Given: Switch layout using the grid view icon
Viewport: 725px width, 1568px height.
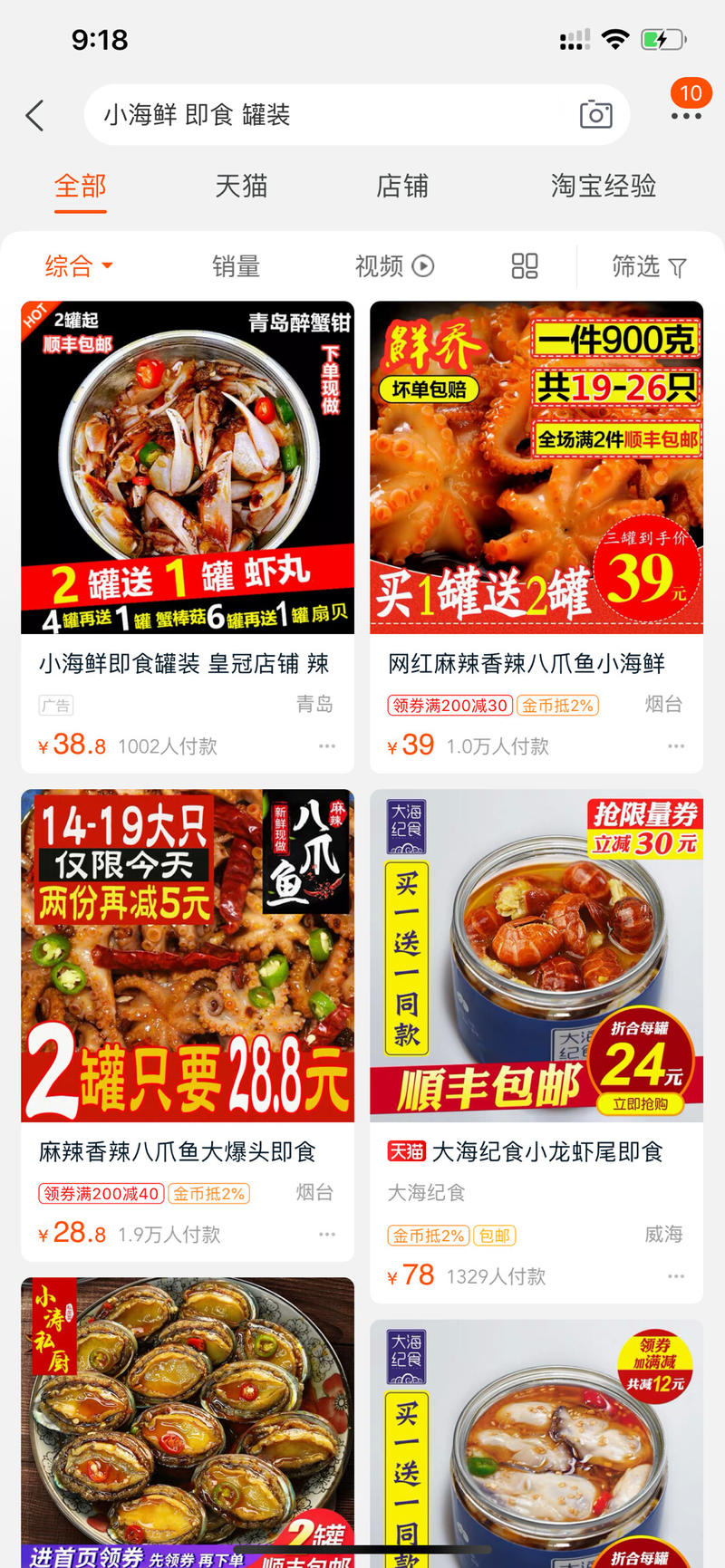Looking at the screenshot, I should tap(524, 266).
